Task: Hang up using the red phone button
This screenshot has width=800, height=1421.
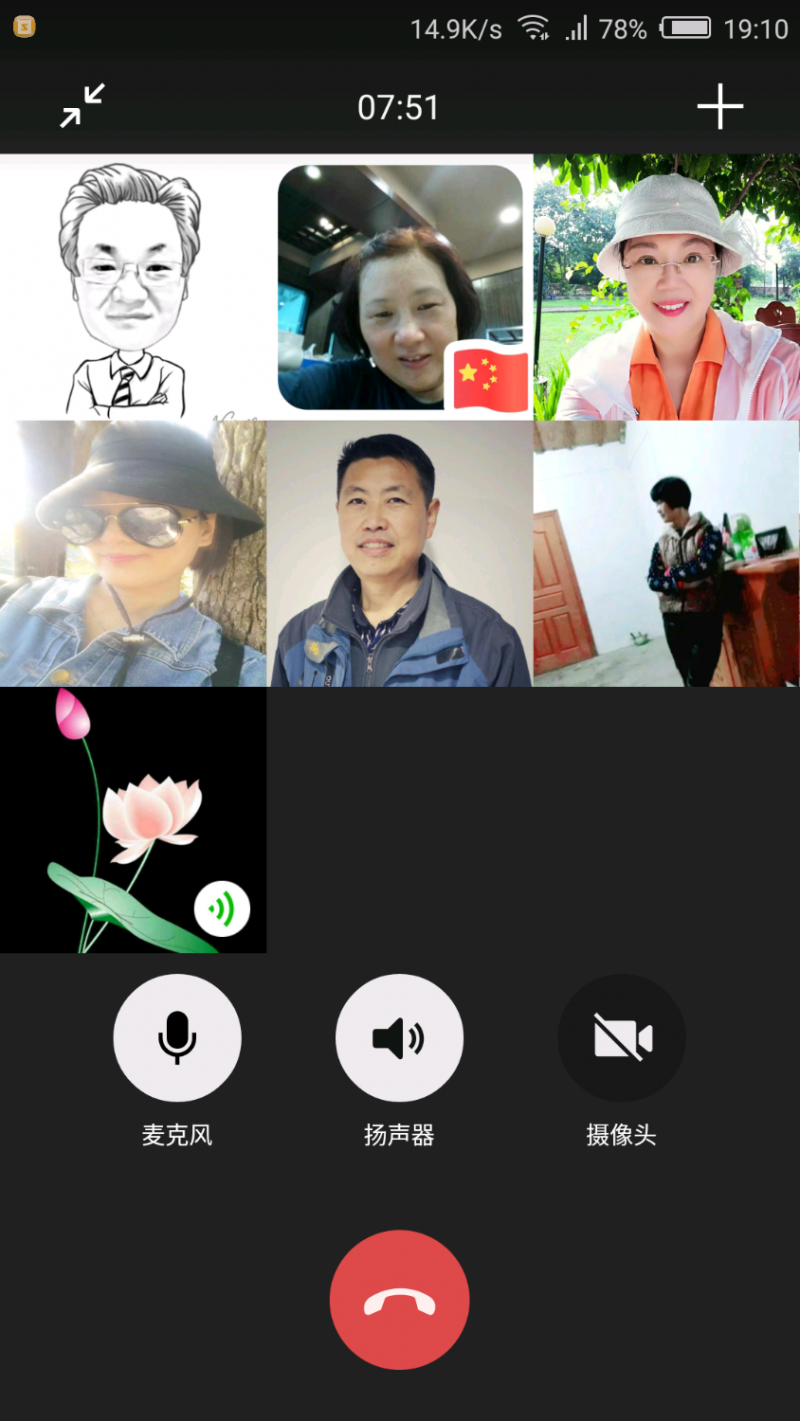Action: 399,1299
